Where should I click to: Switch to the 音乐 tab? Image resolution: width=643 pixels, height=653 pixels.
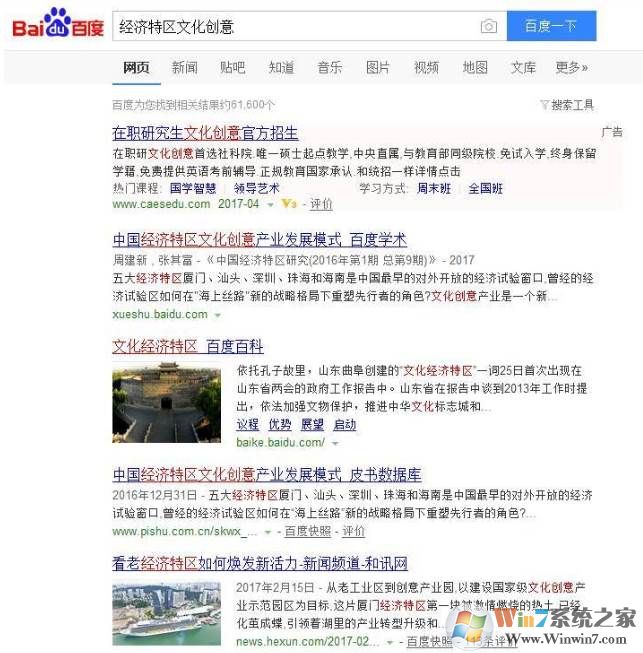click(329, 68)
